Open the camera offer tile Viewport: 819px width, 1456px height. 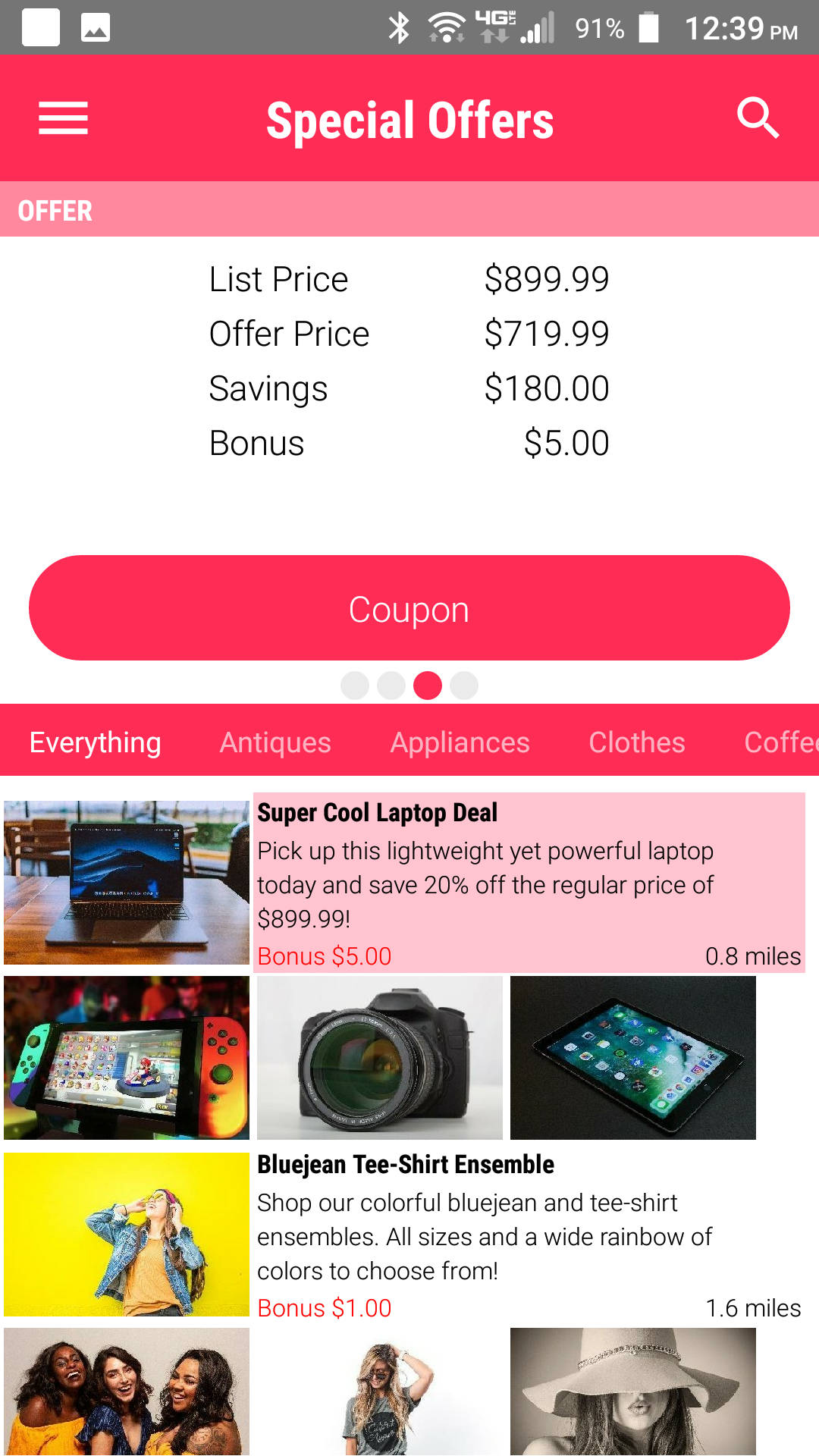(380, 1058)
